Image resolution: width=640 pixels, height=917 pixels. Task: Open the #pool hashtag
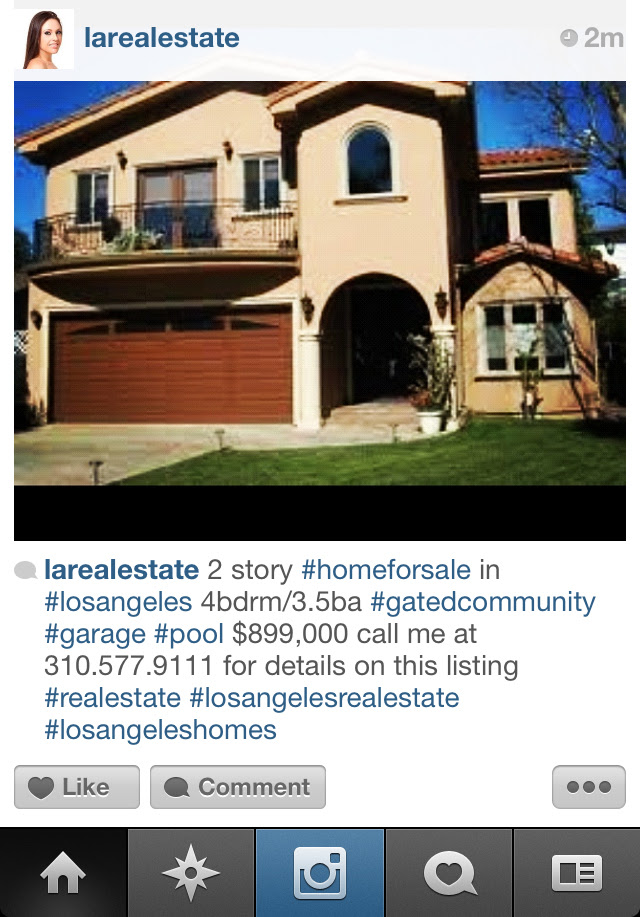(189, 634)
